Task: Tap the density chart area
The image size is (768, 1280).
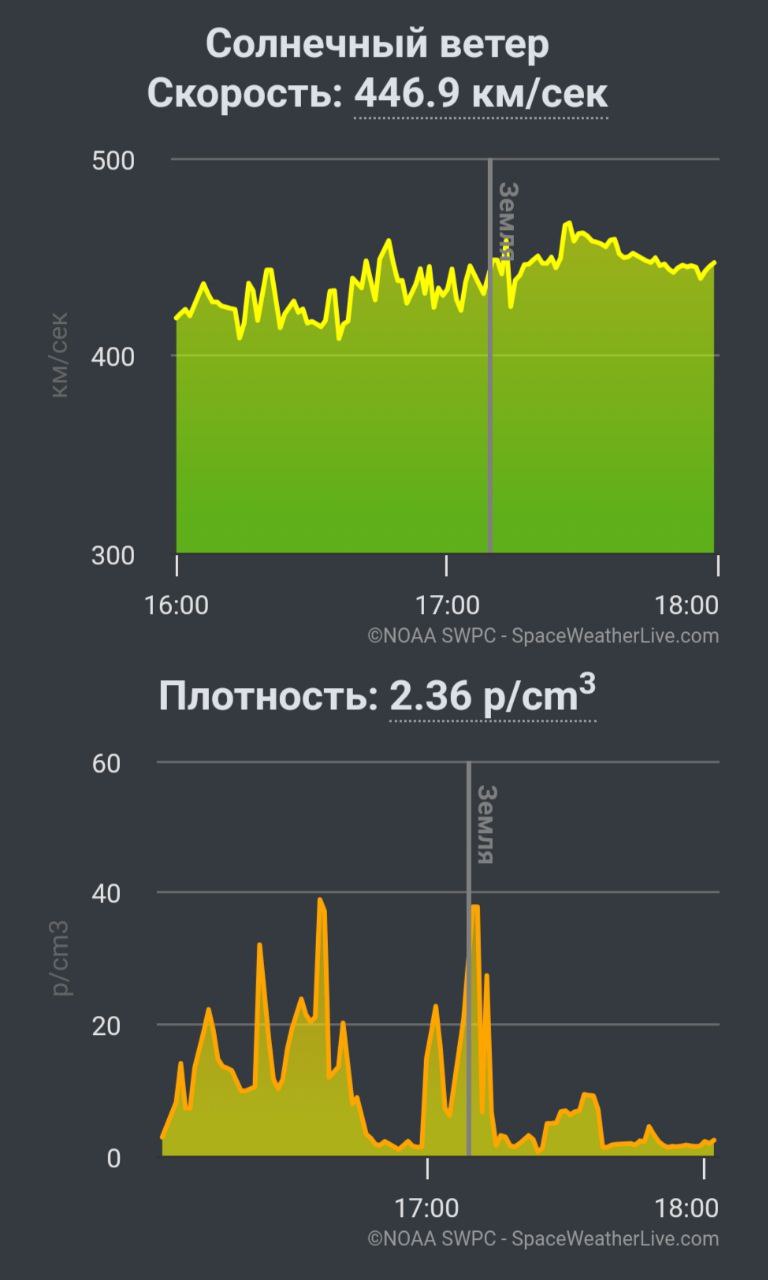Action: tap(440, 959)
